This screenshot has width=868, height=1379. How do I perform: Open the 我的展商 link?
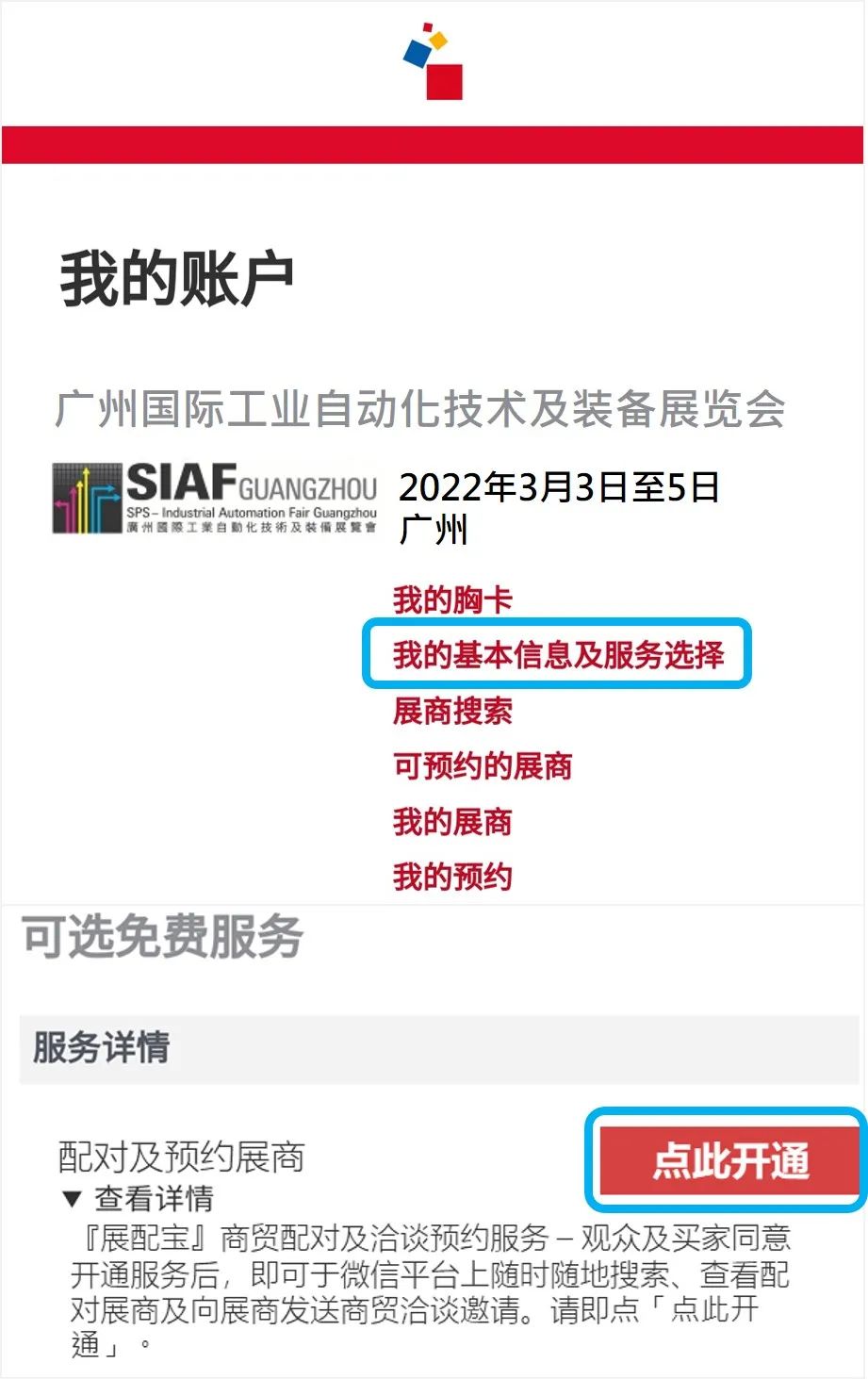point(452,821)
